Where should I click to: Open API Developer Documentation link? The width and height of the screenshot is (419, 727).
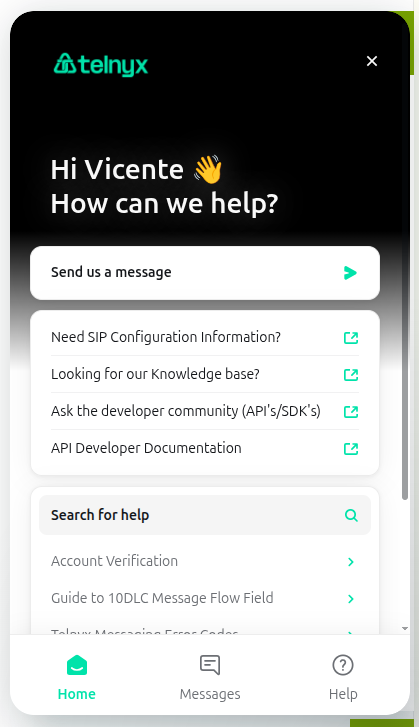[x=205, y=448]
